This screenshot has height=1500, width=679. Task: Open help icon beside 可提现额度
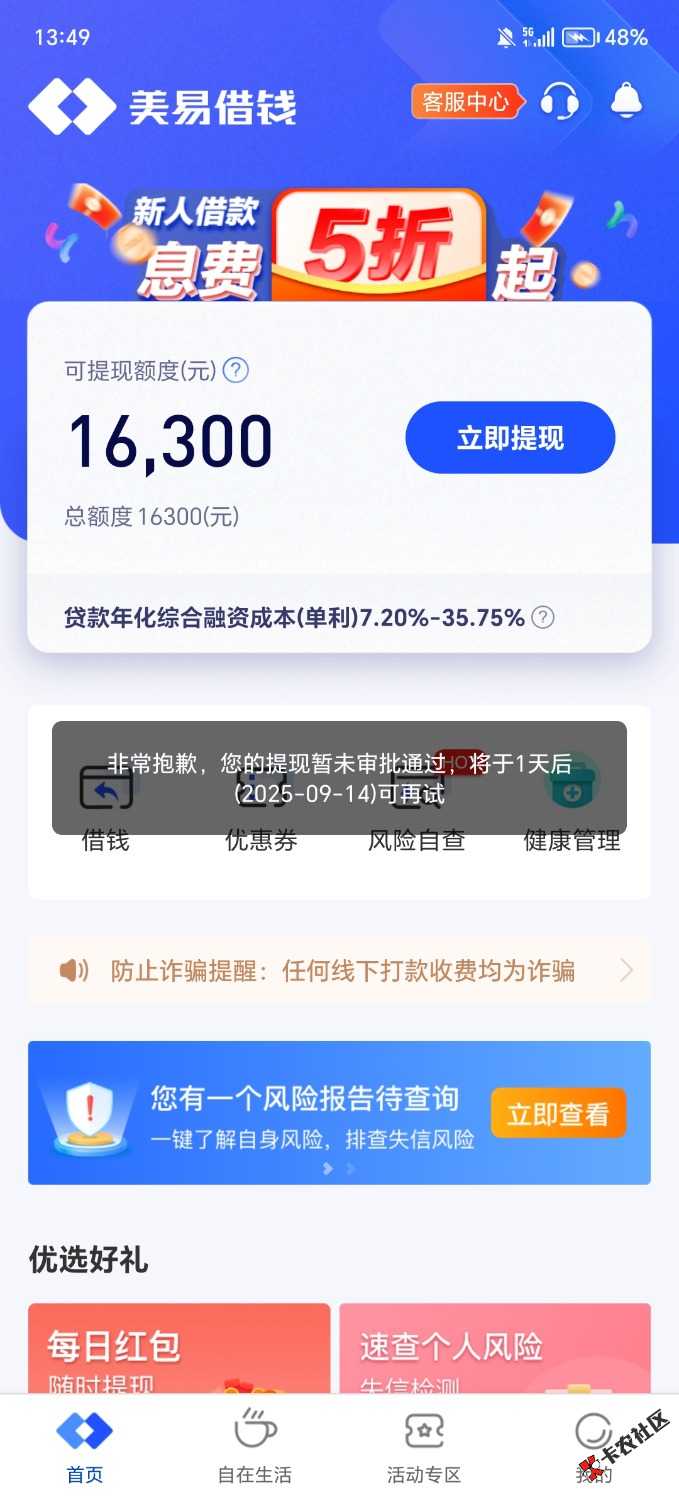pyautogui.click(x=236, y=371)
